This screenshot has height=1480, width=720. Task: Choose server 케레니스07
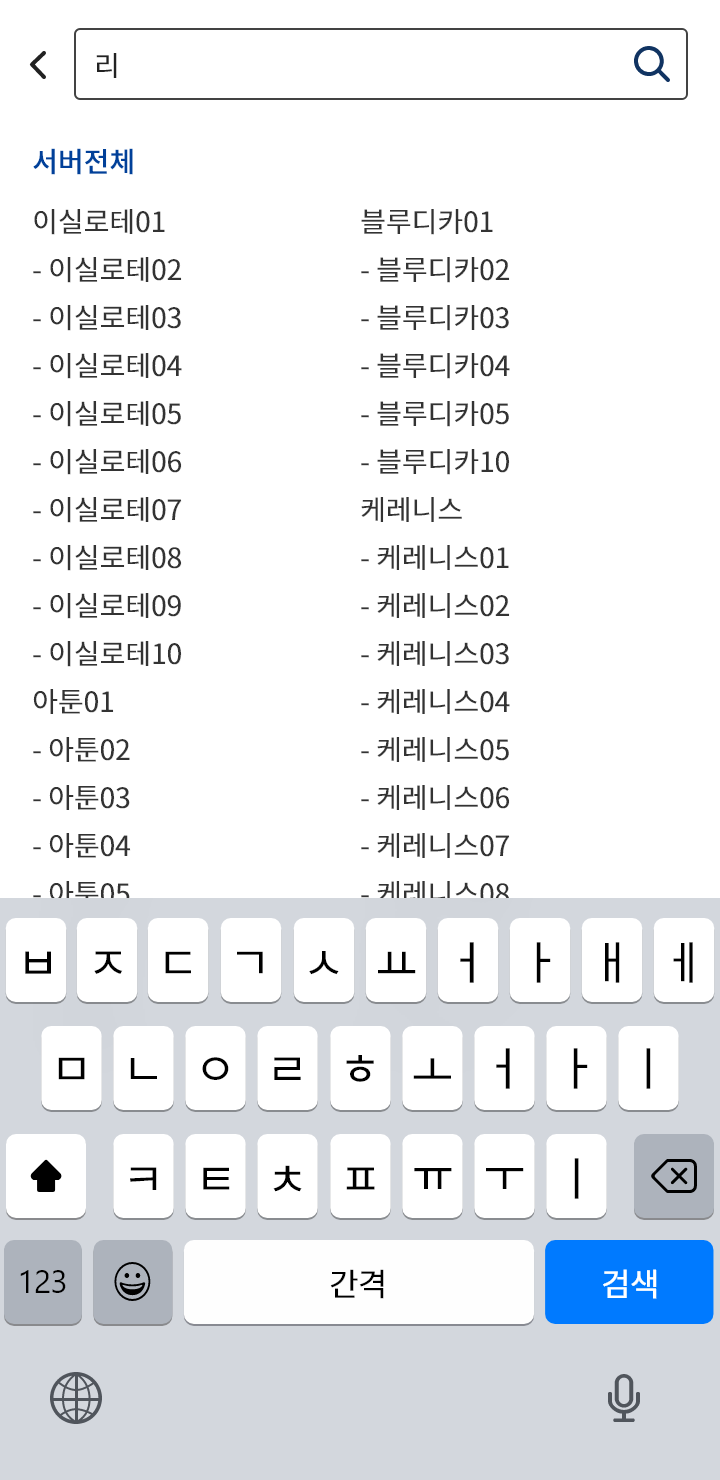435,845
